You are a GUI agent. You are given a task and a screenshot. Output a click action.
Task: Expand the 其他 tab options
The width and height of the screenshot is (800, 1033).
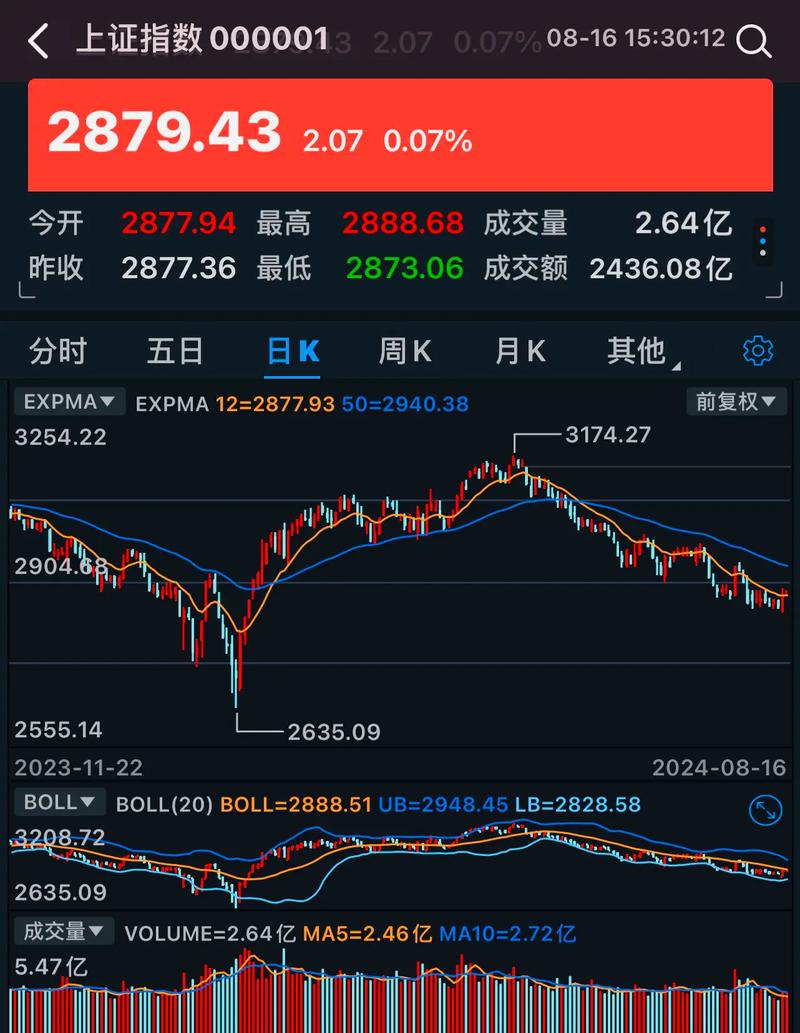pyautogui.click(x=636, y=351)
